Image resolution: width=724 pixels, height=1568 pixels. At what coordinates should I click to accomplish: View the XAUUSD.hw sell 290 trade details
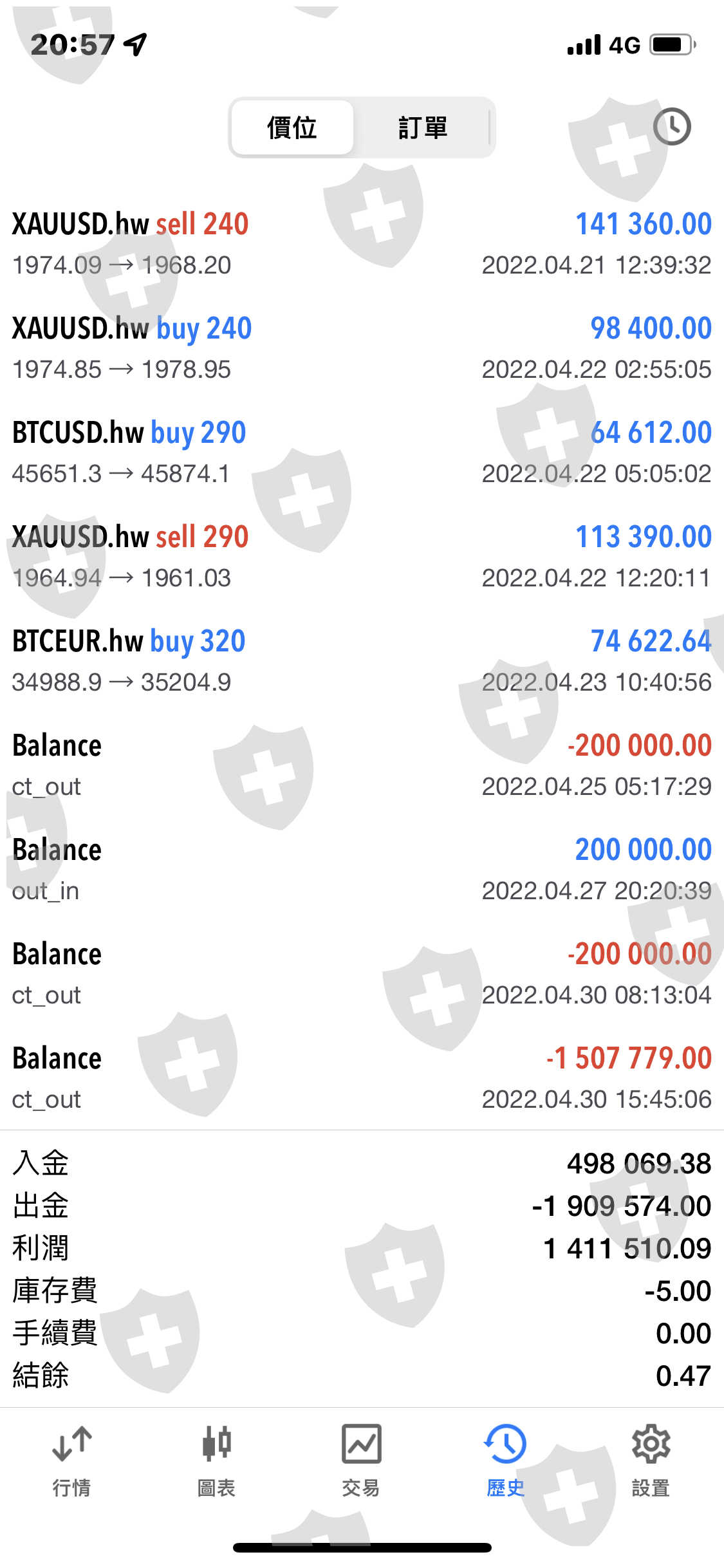click(x=362, y=556)
